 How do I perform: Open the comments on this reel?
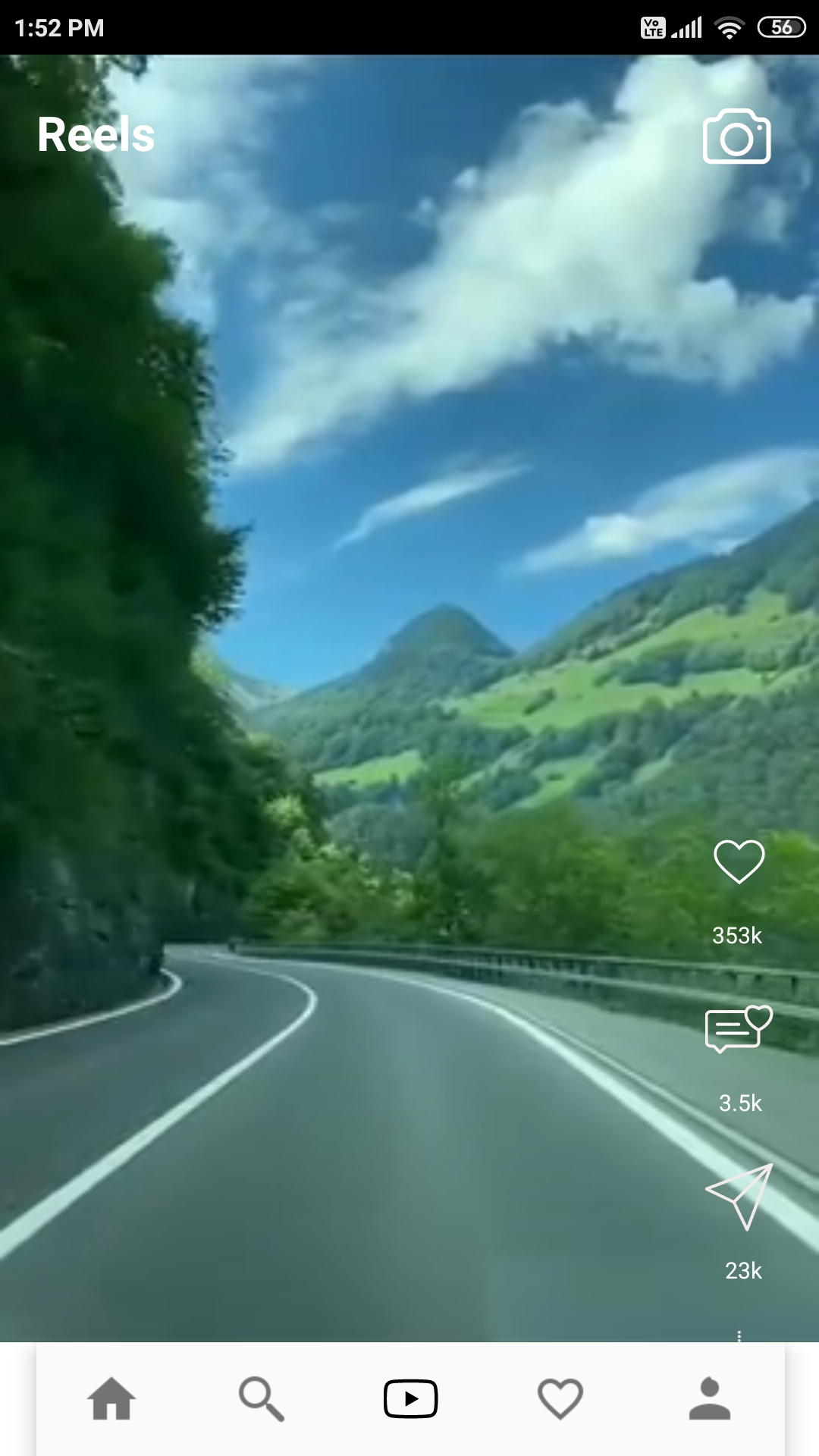[x=738, y=1030]
